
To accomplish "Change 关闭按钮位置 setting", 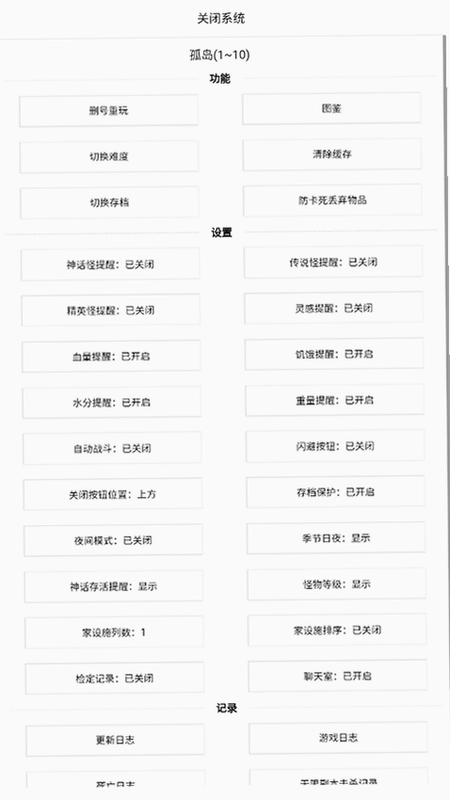I will pos(113,494).
